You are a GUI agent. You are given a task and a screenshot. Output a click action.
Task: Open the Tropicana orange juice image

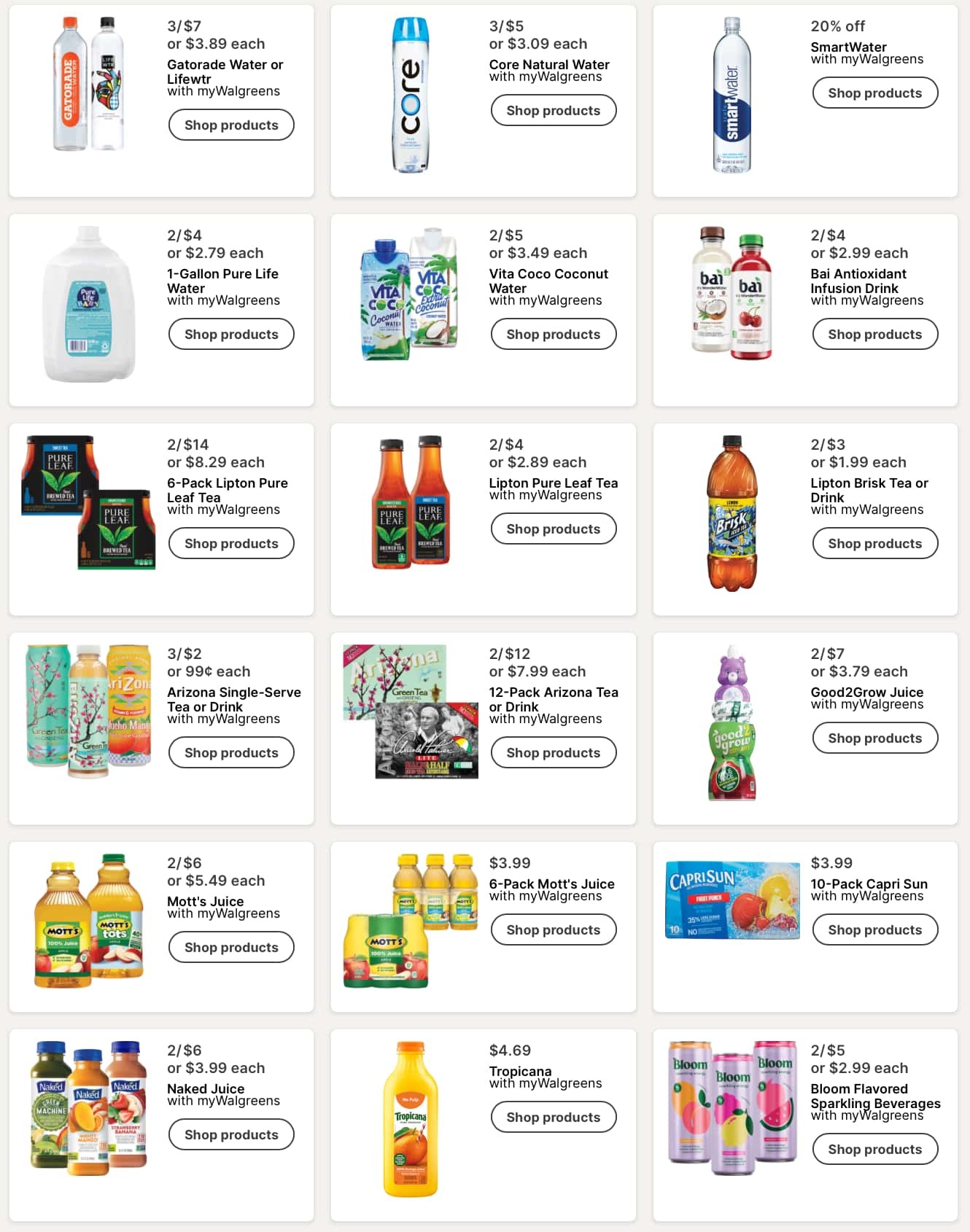pos(411,1119)
